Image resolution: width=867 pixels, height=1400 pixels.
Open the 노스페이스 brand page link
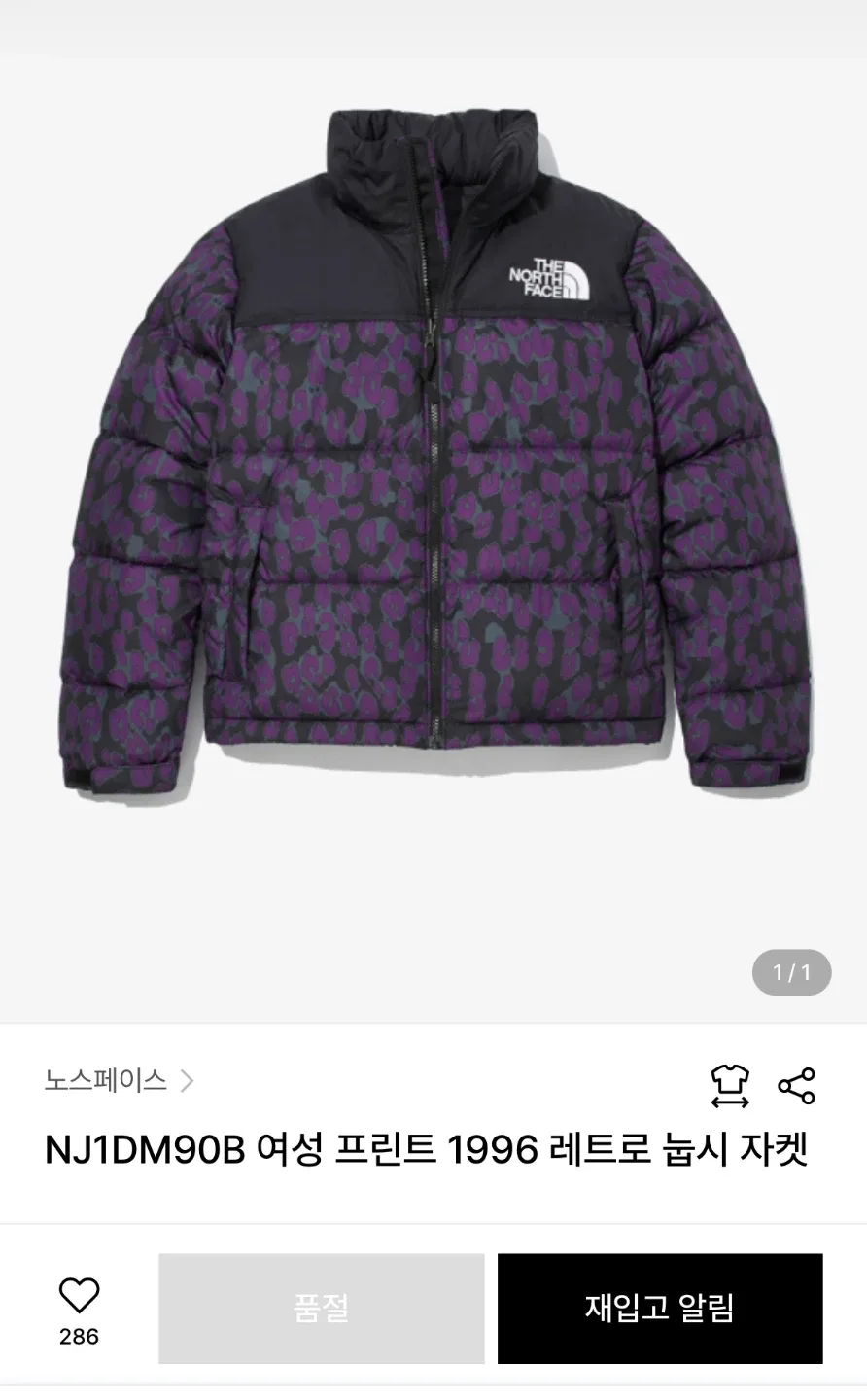point(119,1081)
